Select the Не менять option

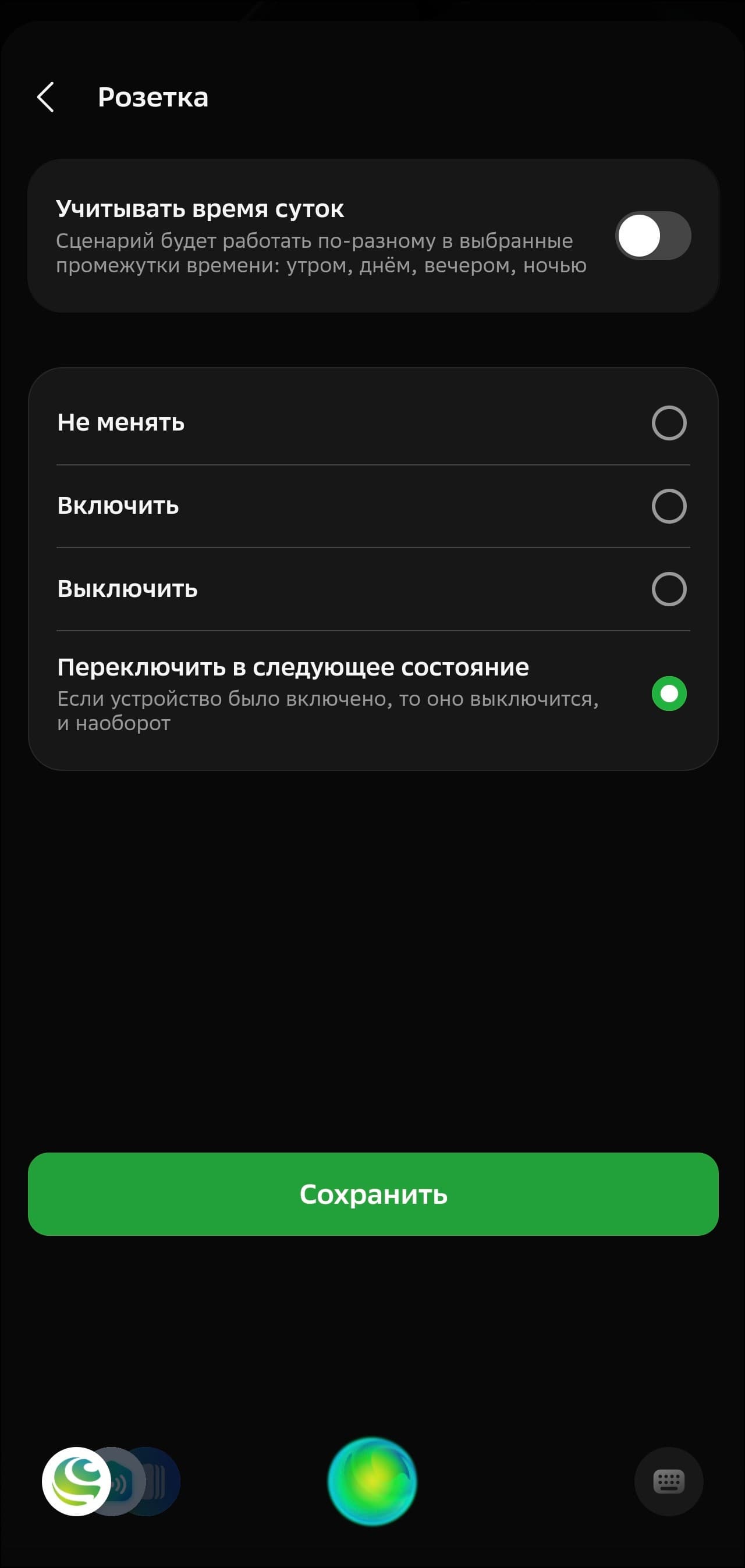click(668, 423)
